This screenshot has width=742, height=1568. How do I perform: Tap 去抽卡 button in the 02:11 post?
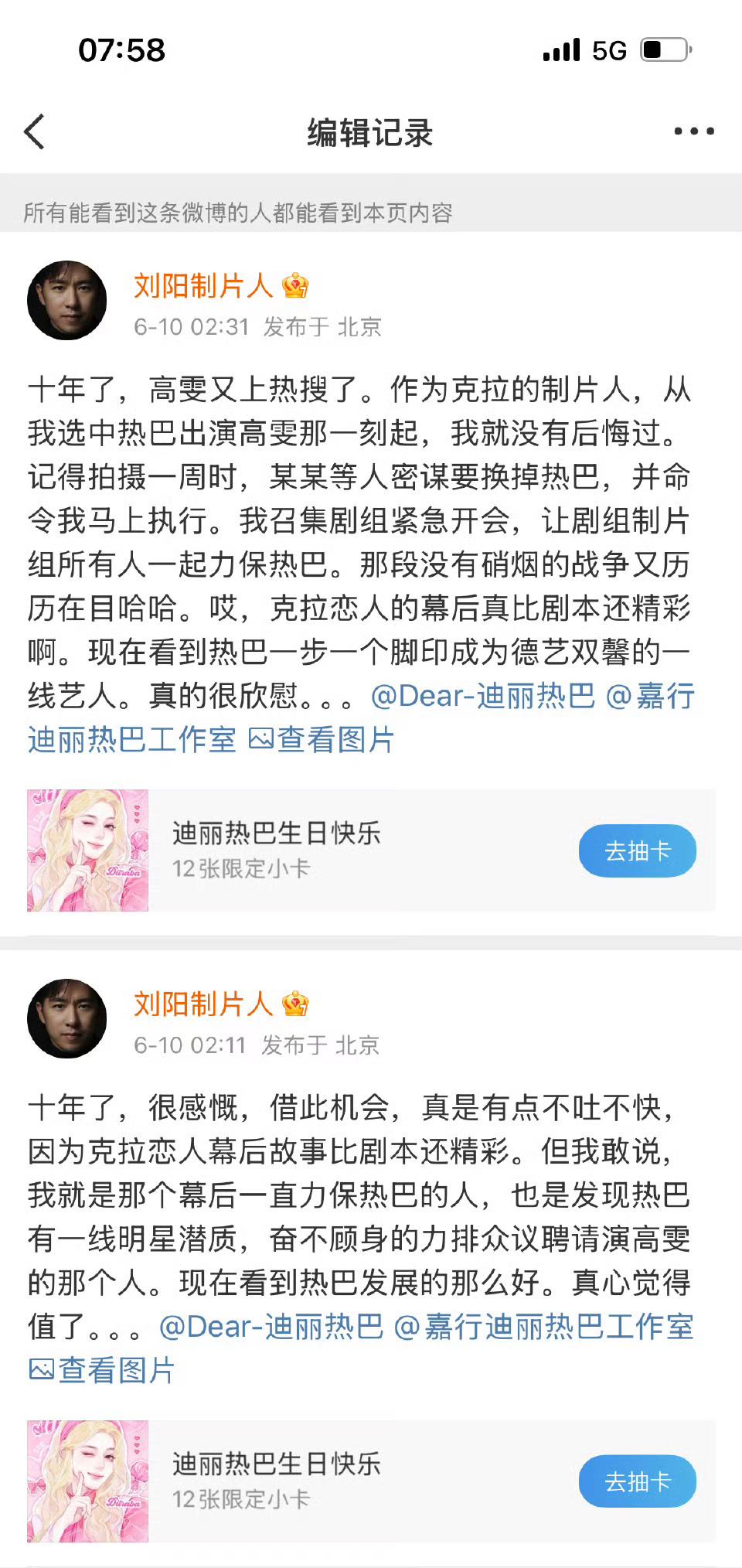coord(637,1481)
